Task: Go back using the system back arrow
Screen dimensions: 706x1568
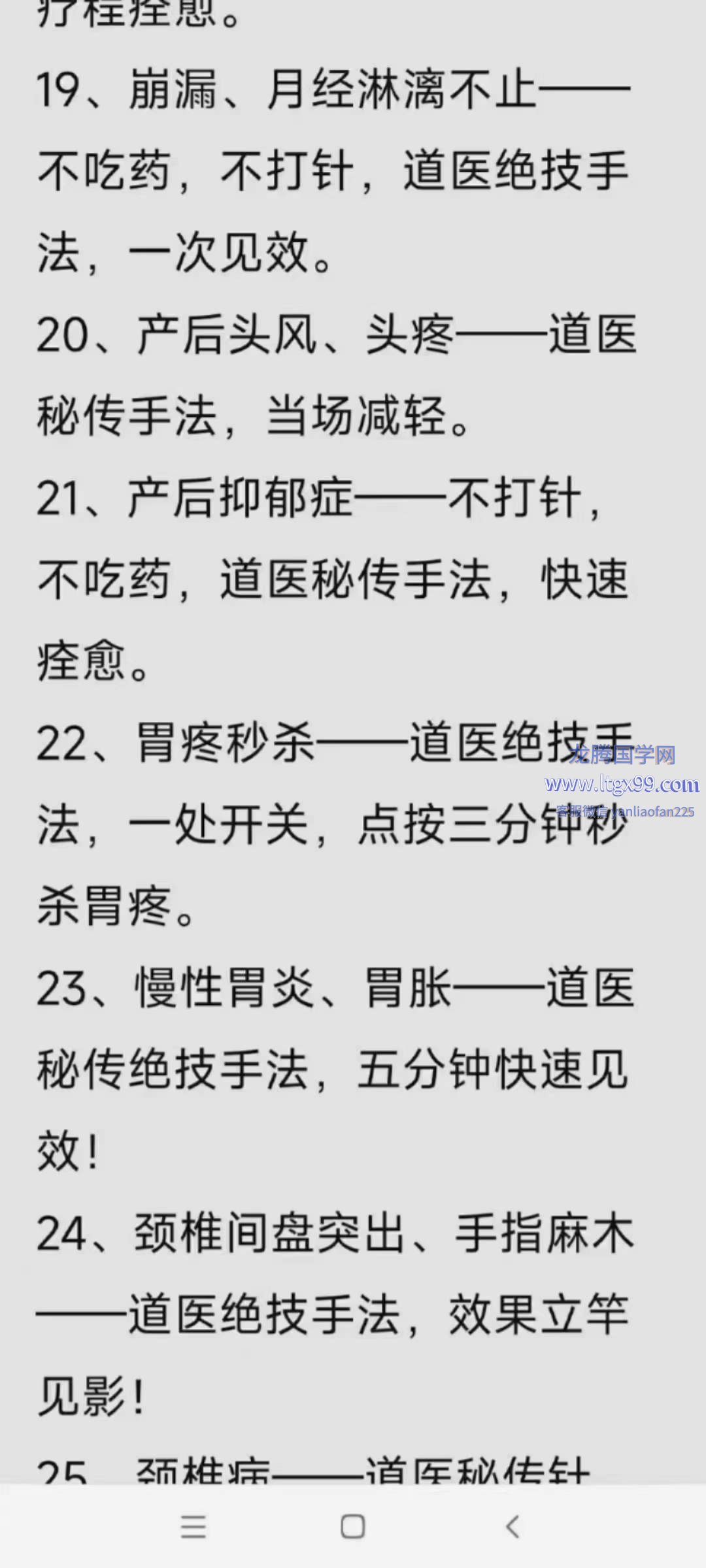Action: (x=513, y=1527)
